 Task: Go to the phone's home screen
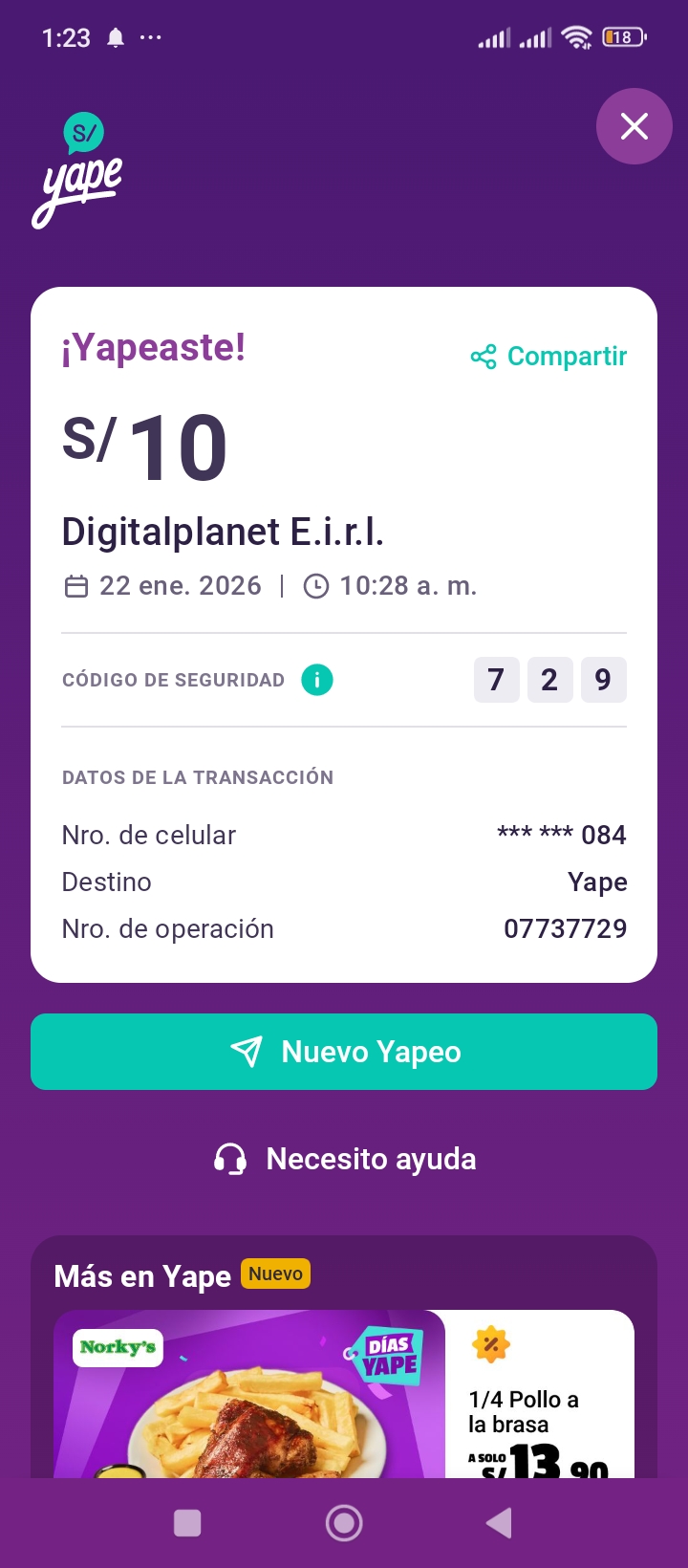(344, 1523)
